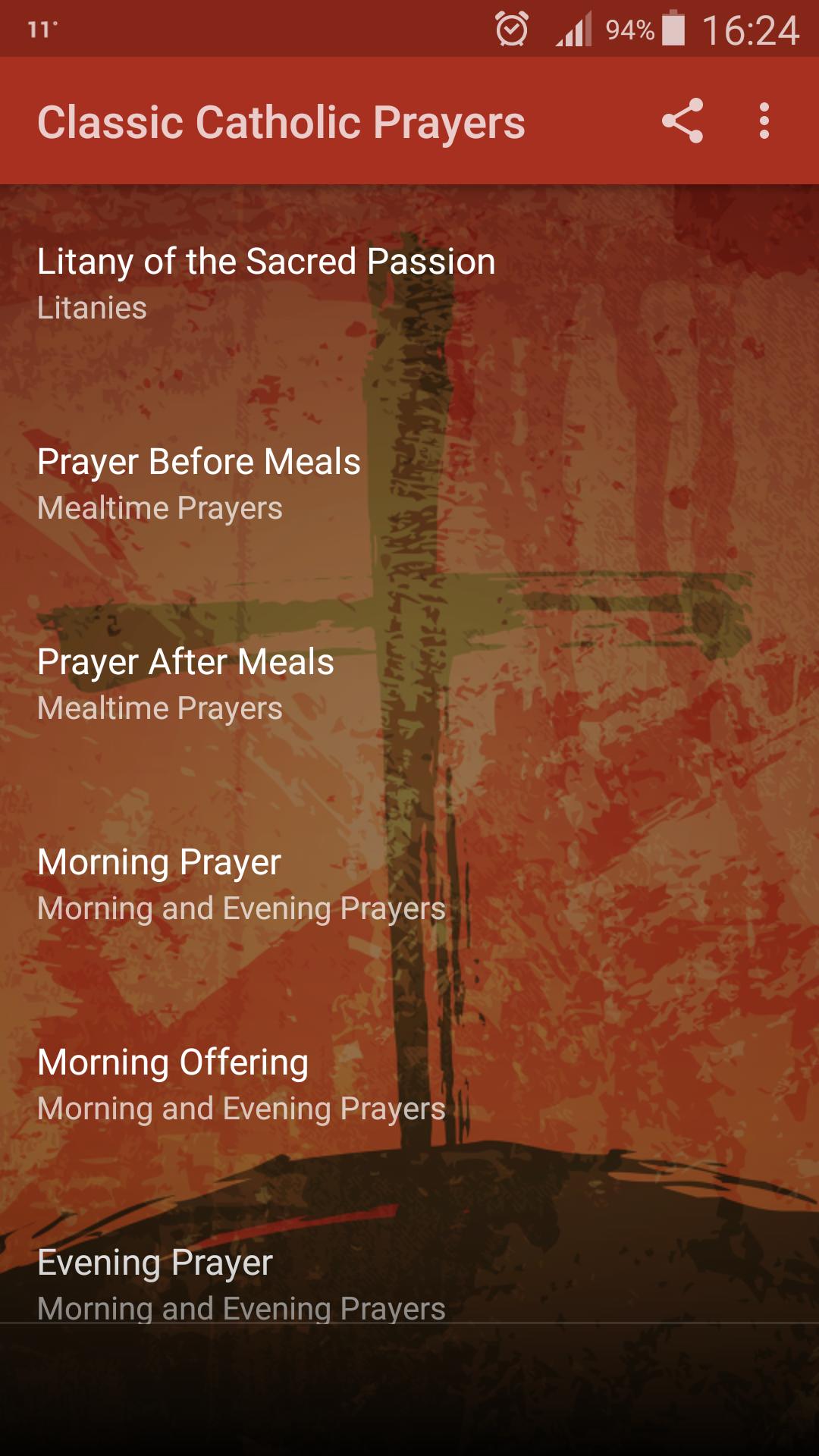The image size is (819, 1456).
Task: Tap the alarm clock icon in status bar
Action: (513, 29)
